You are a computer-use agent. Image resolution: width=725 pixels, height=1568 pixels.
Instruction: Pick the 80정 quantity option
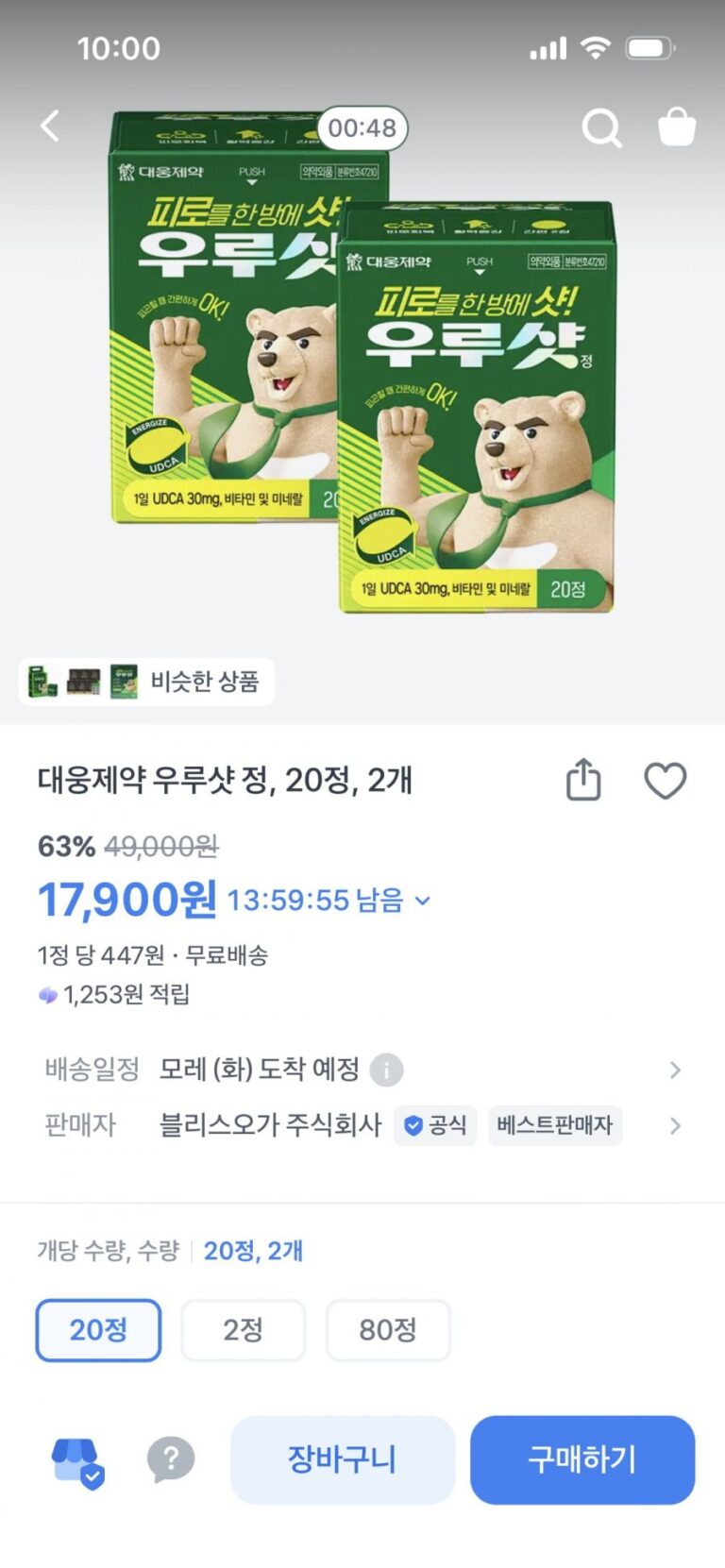tap(387, 1330)
